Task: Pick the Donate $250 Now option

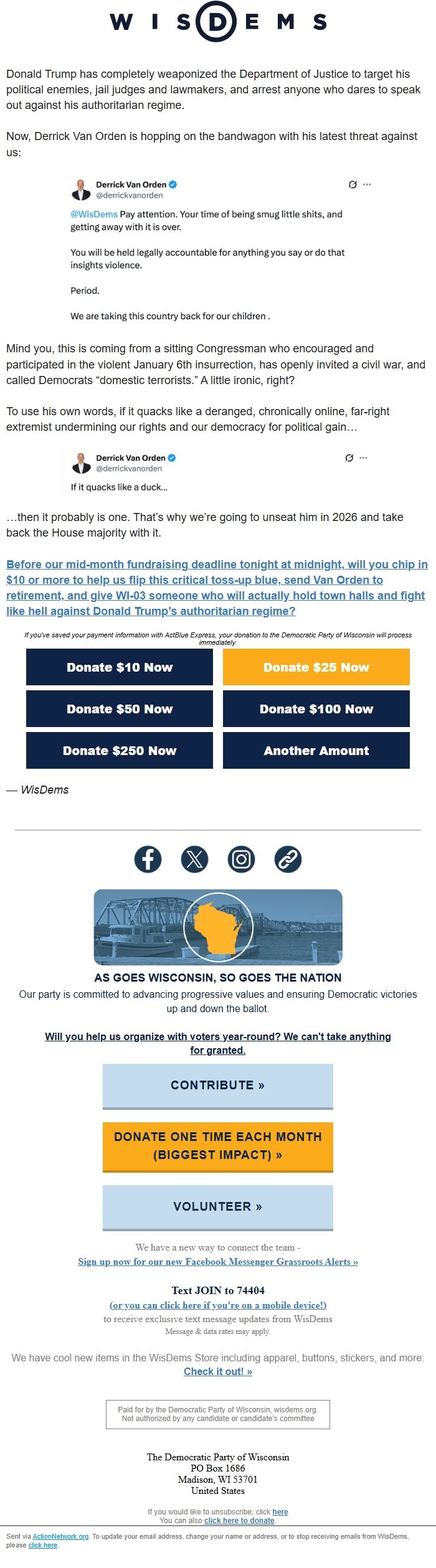Action: (120, 750)
